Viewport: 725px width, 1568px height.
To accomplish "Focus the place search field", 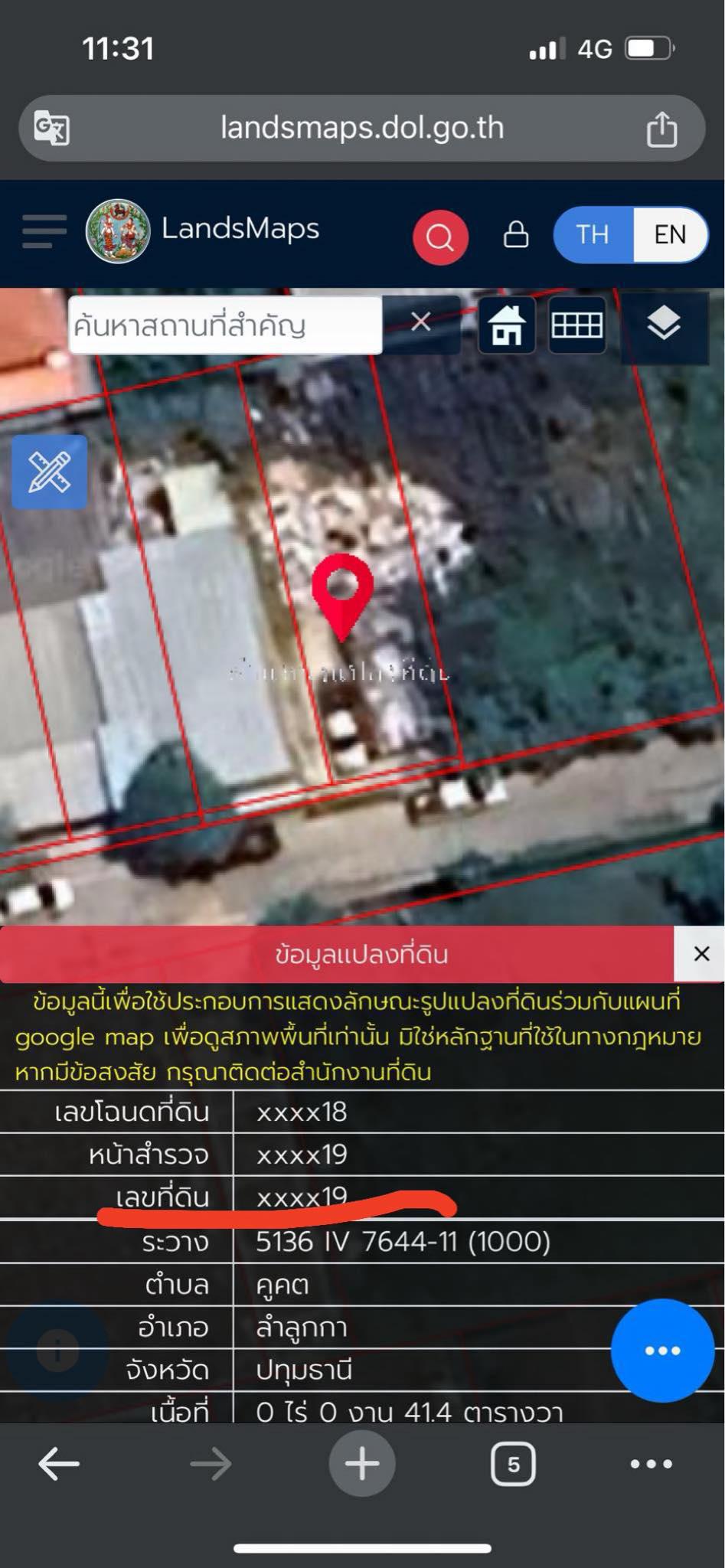I will pos(225,325).
